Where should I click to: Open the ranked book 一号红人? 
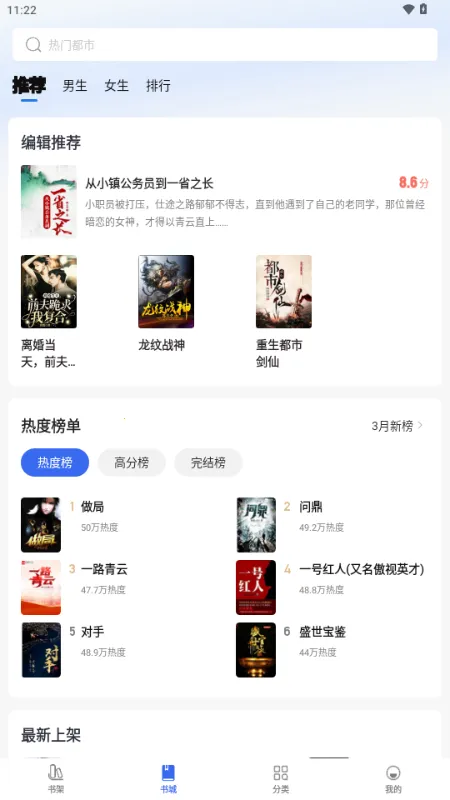pos(333,587)
